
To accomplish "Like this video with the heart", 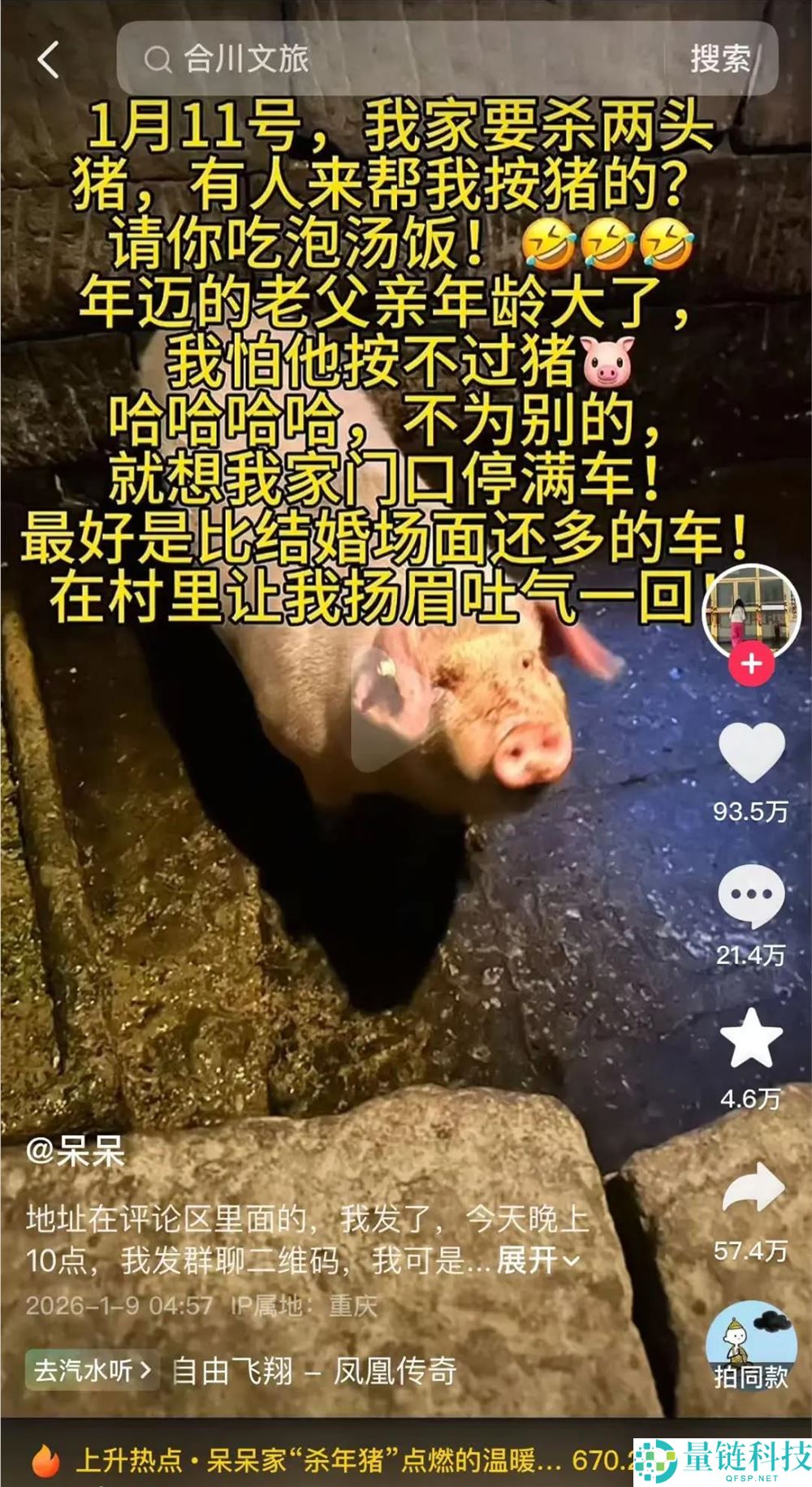I will click(752, 753).
